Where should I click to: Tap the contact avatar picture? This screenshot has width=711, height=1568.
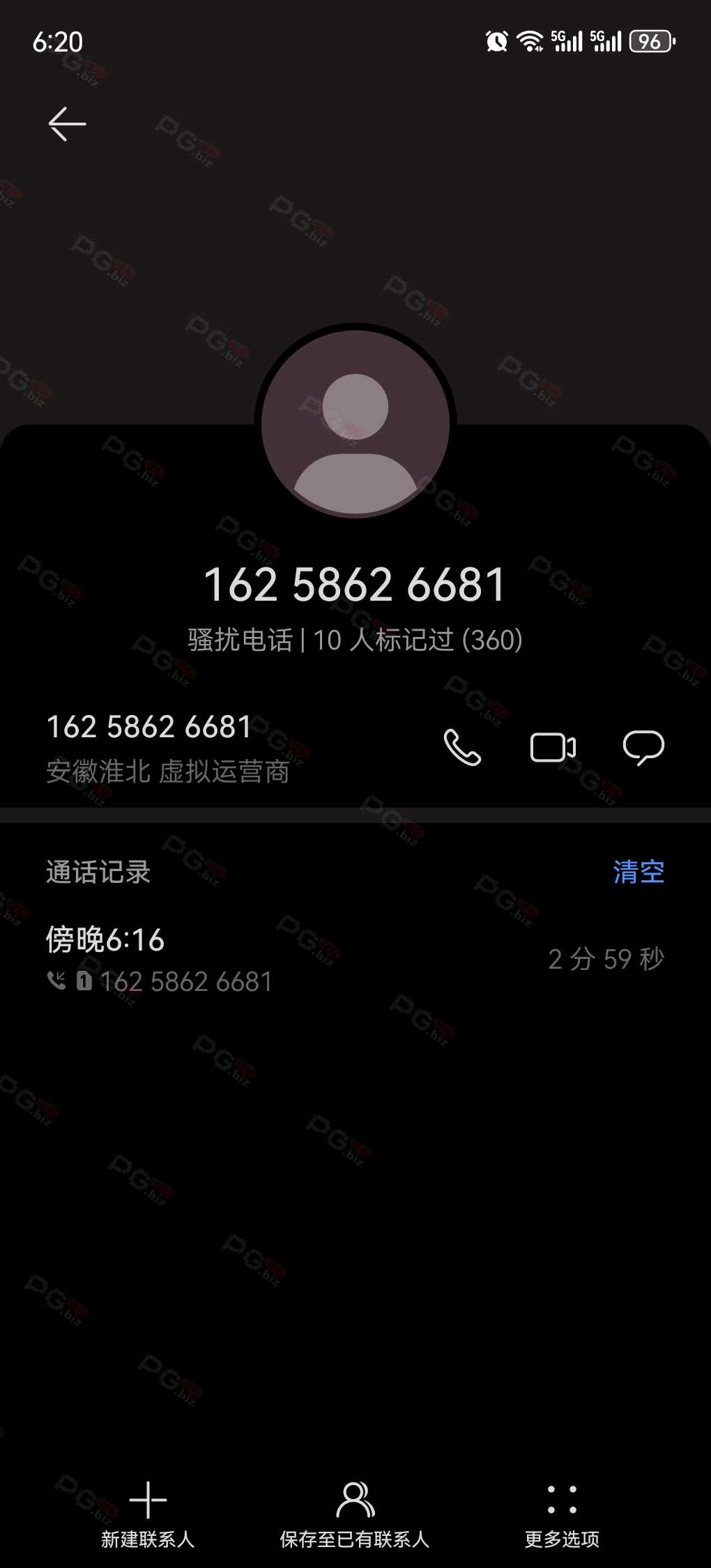point(355,424)
